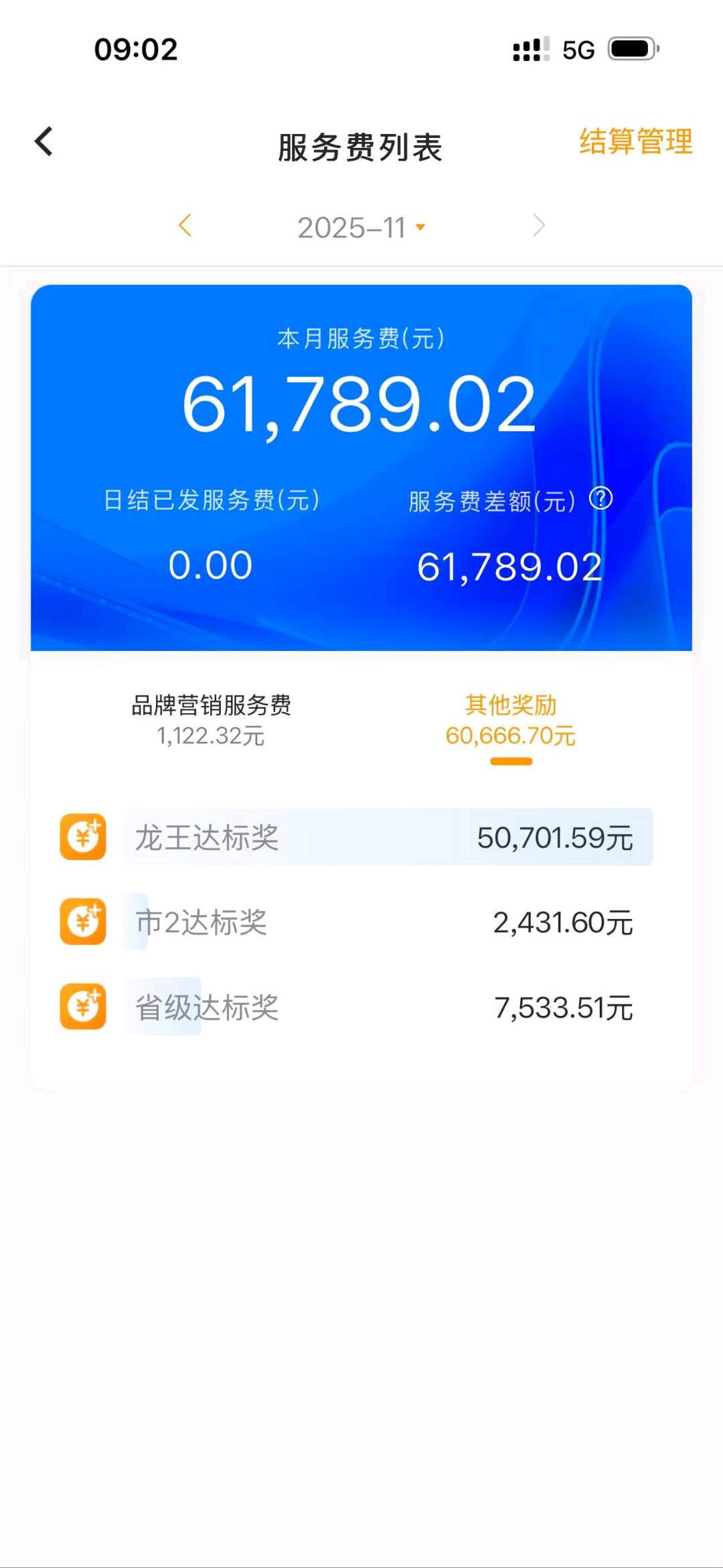Tap the 市2达标奖 reward icon

point(82,923)
